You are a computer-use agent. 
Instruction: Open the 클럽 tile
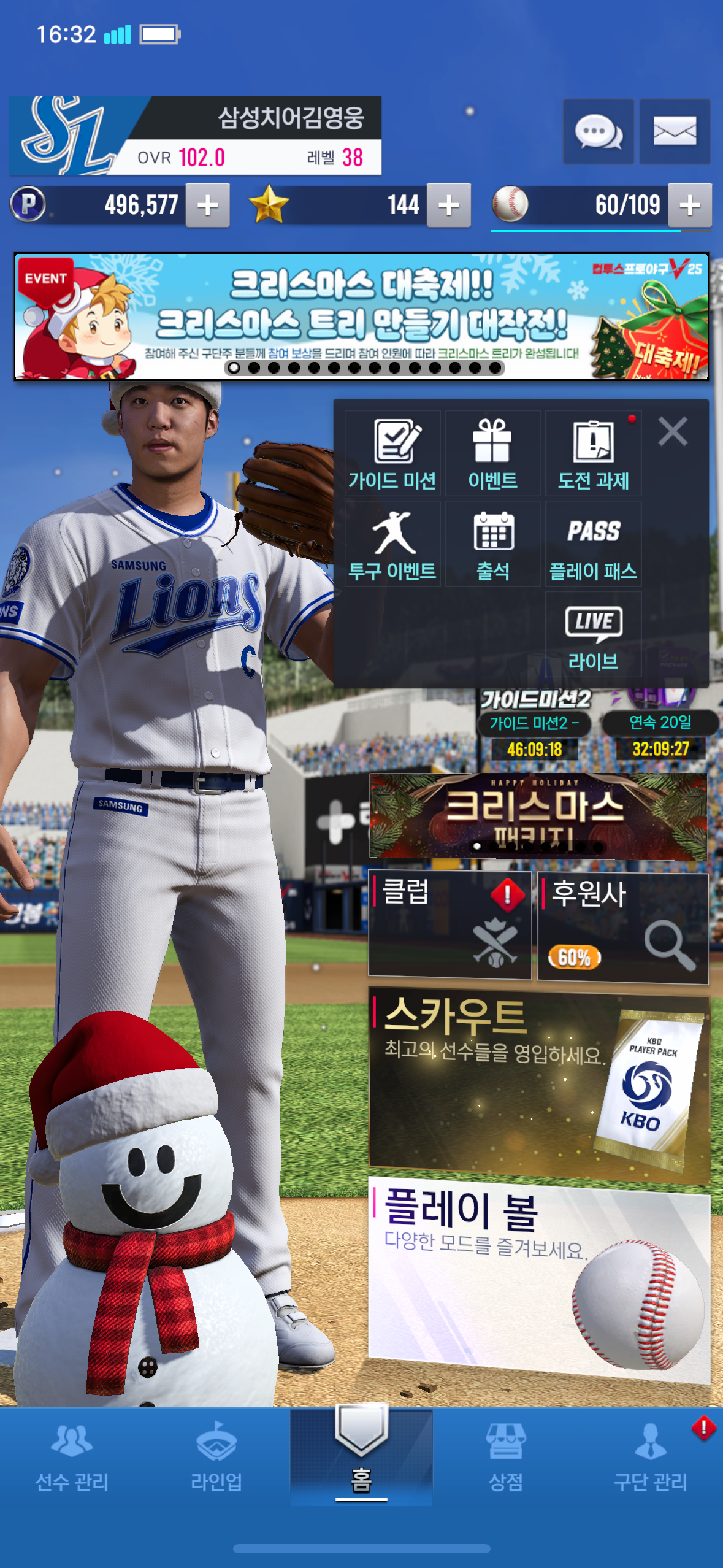[449, 924]
